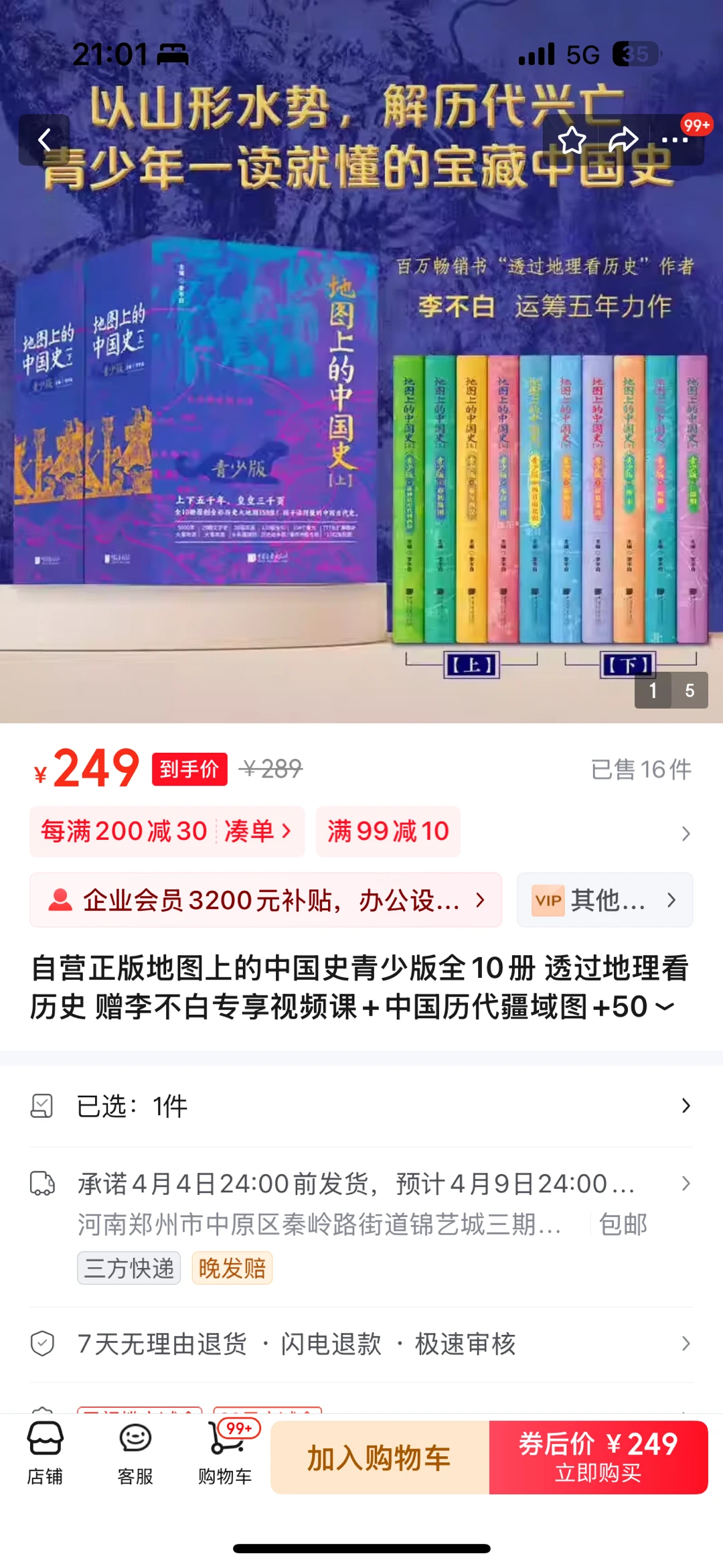
Task: Buy now with 立即购买 at ¥249
Action: pyautogui.click(x=598, y=1457)
